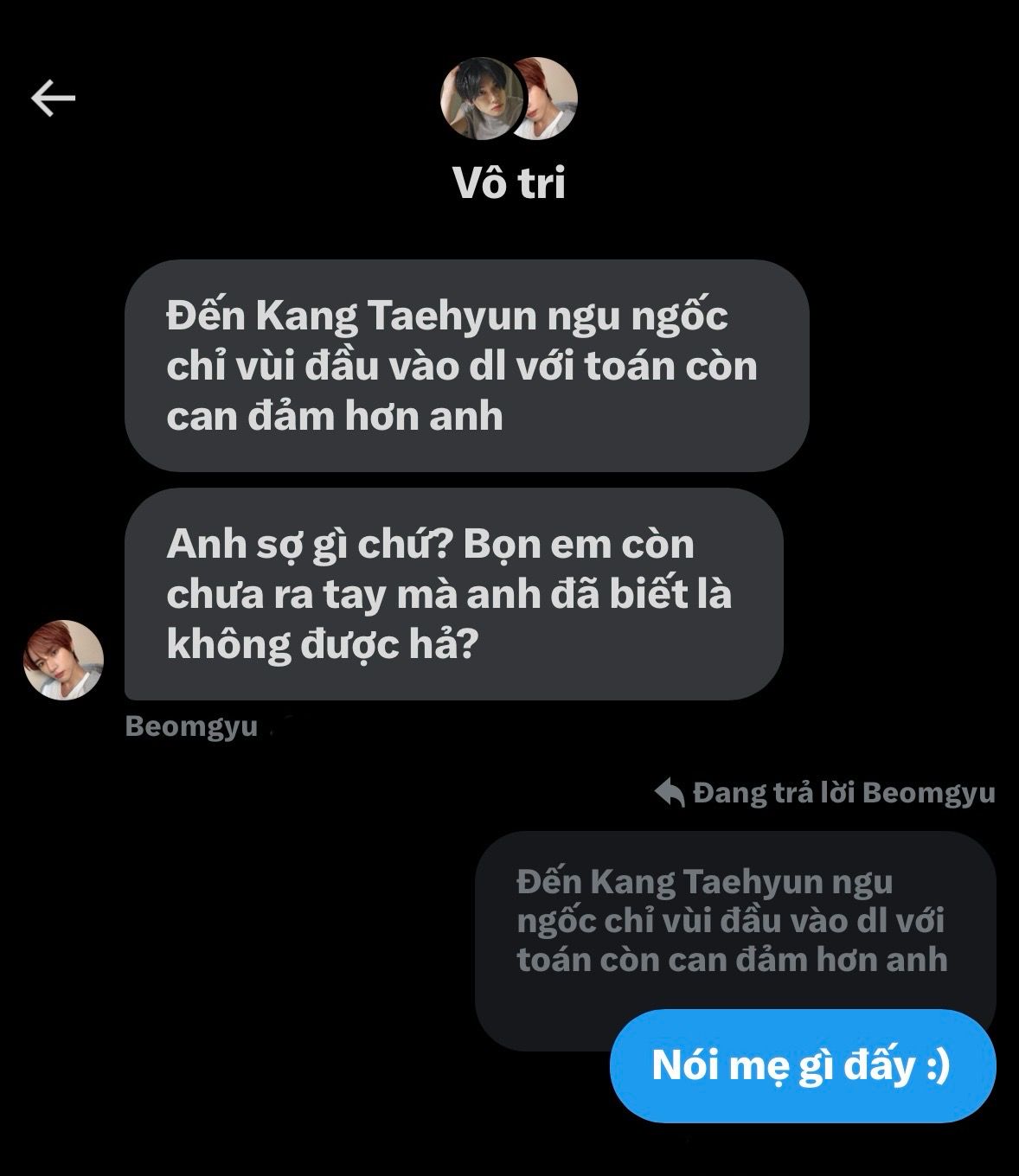
Task: Open the Vô tri group chat info
Action: pyautogui.click(x=509, y=182)
